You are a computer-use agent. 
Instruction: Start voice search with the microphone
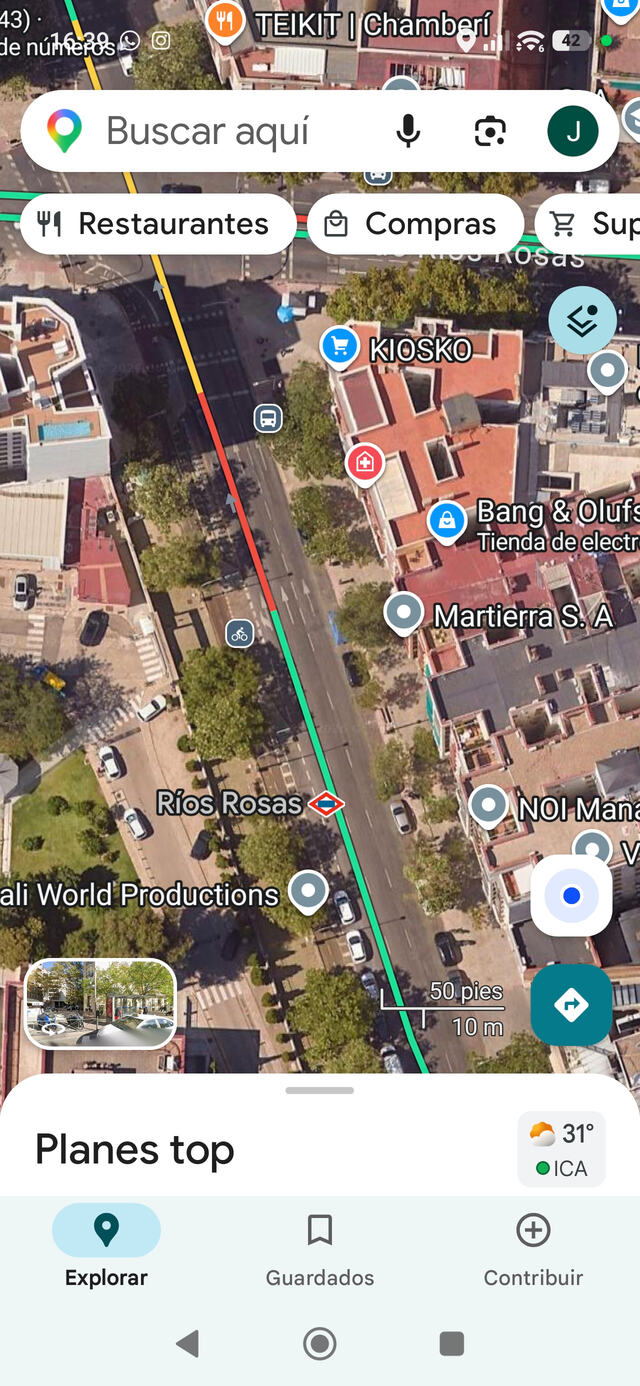click(407, 131)
